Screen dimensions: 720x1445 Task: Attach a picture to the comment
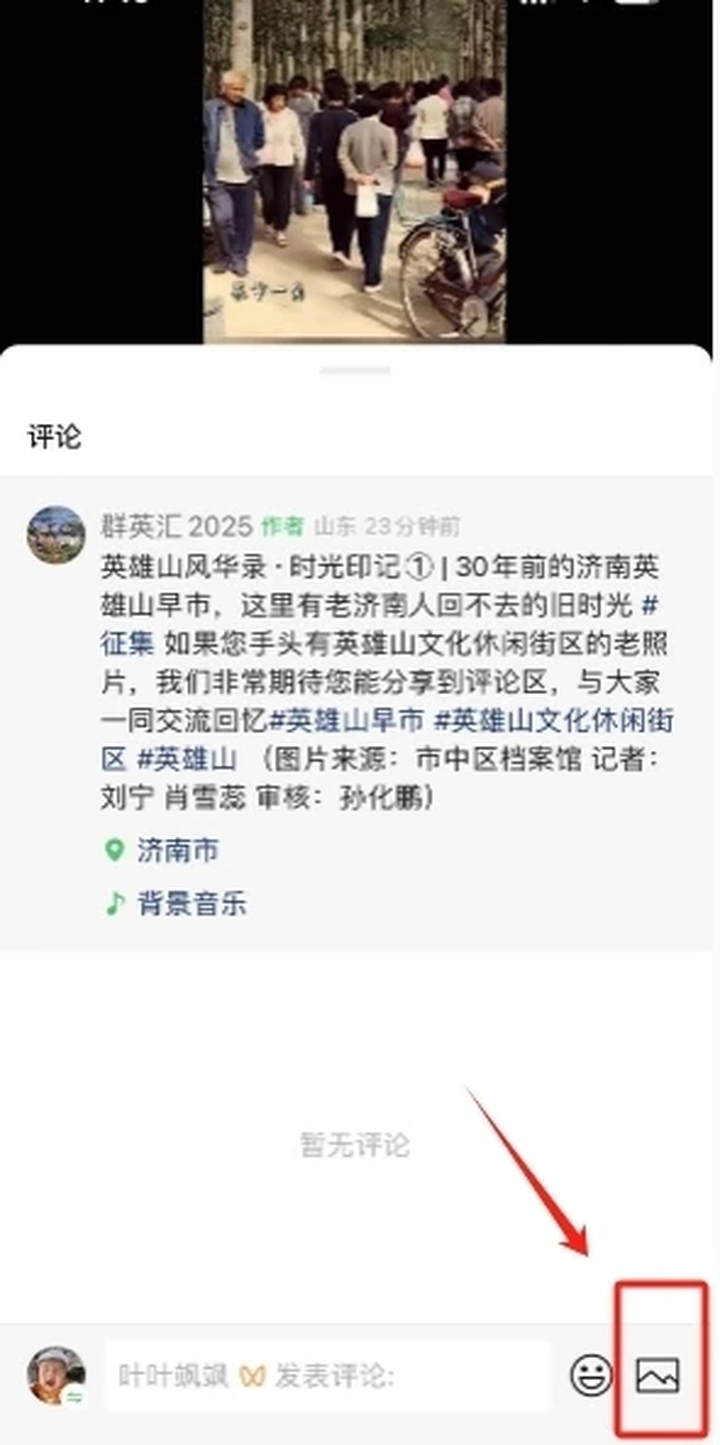pos(657,1376)
